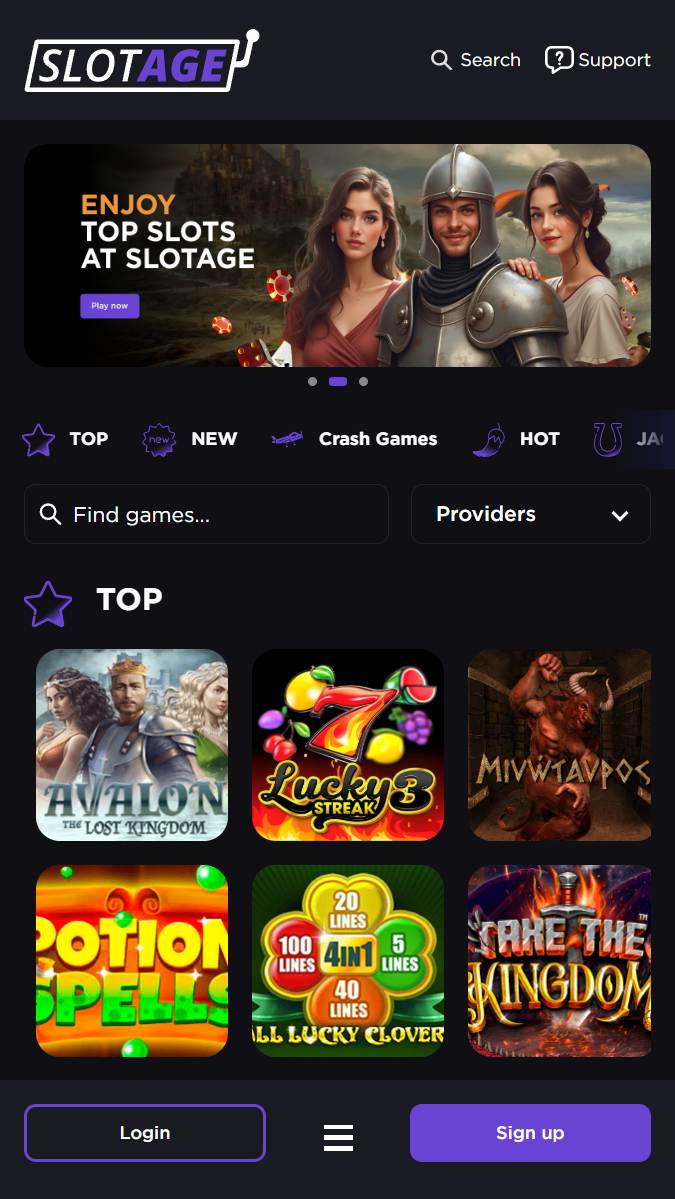Launch Lucky Streak 3 slot

pos(348,745)
